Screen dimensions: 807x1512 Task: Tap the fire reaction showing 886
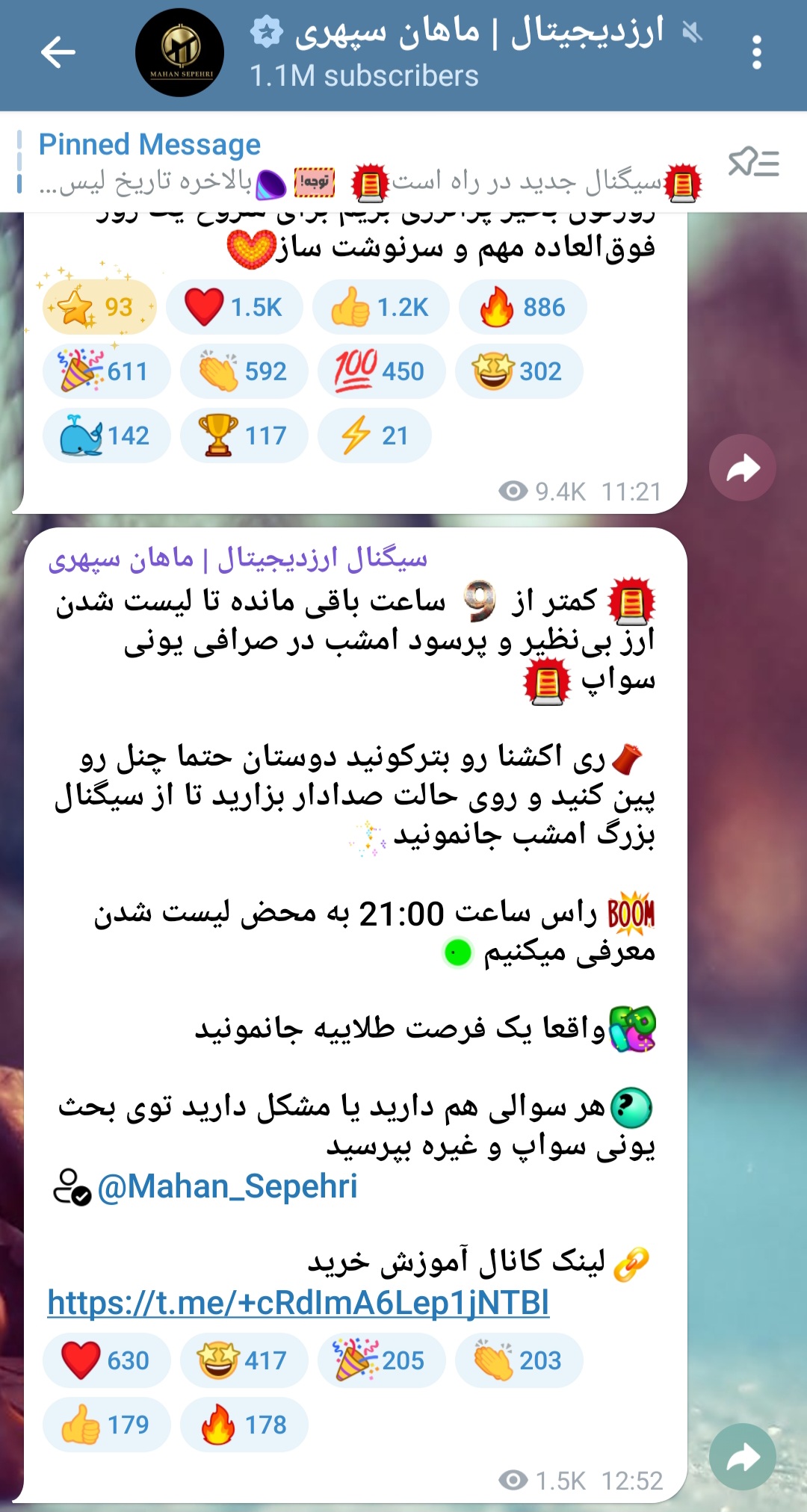click(x=523, y=307)
